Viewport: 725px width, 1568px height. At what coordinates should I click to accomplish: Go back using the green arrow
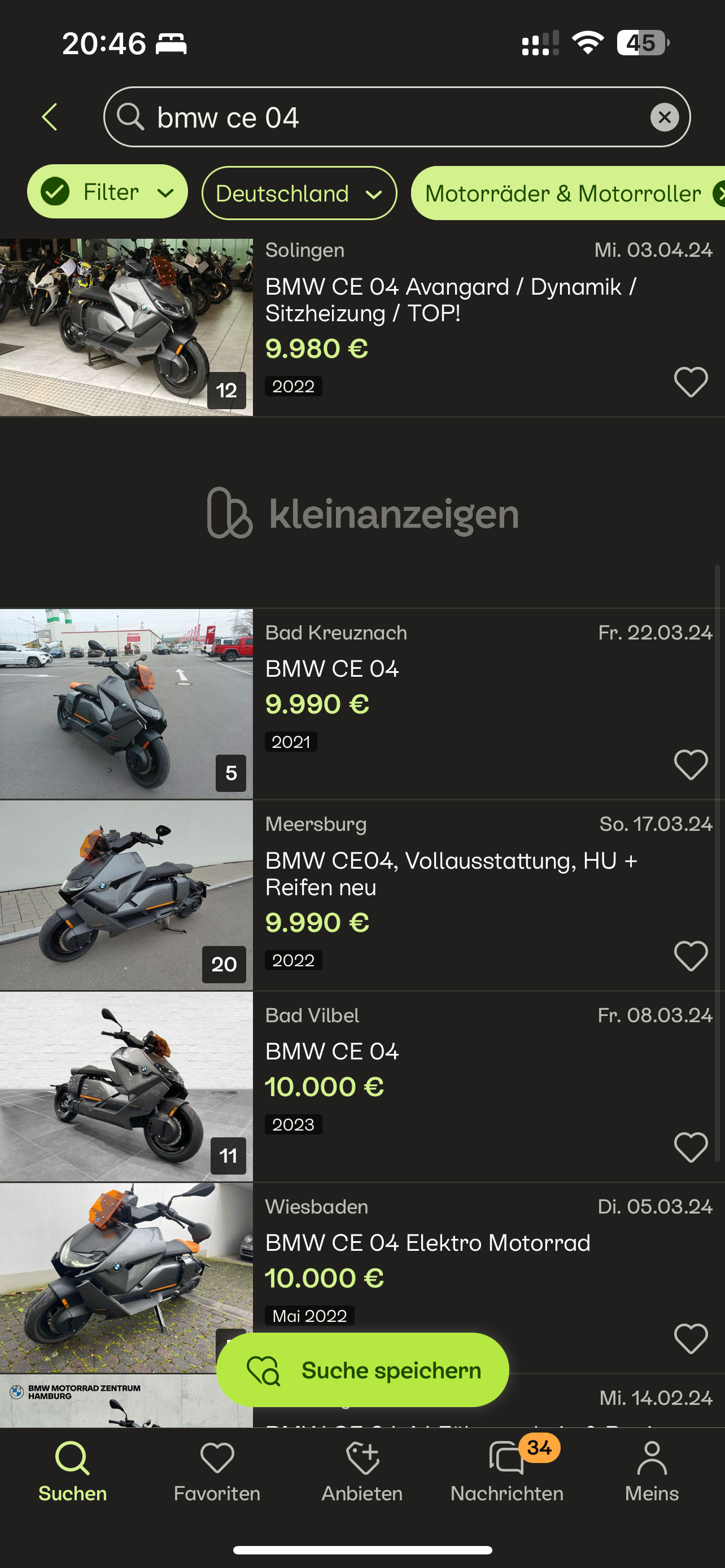coord(50,117)
